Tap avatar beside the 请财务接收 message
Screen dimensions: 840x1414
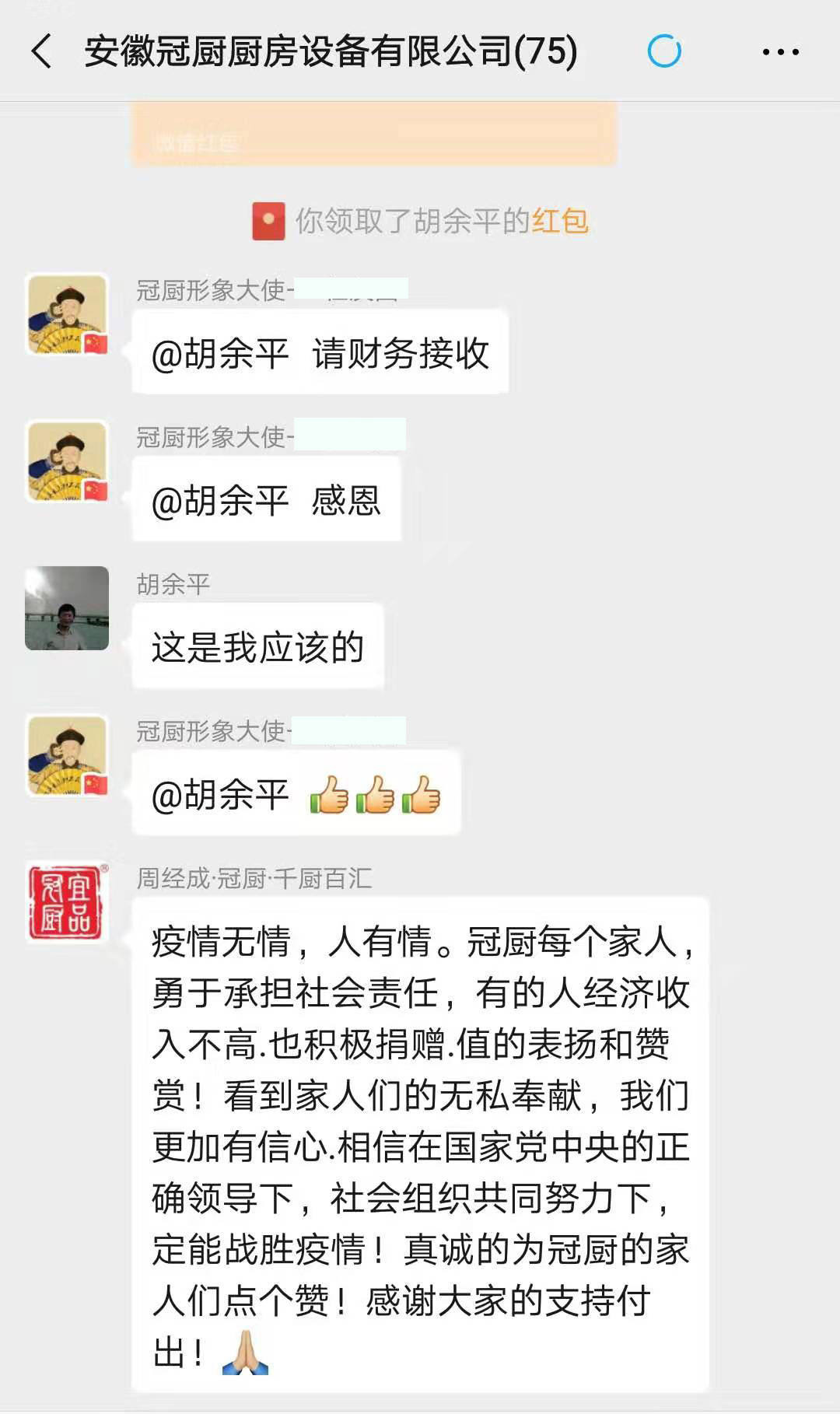pyautogui.click(x=67, y=314)
